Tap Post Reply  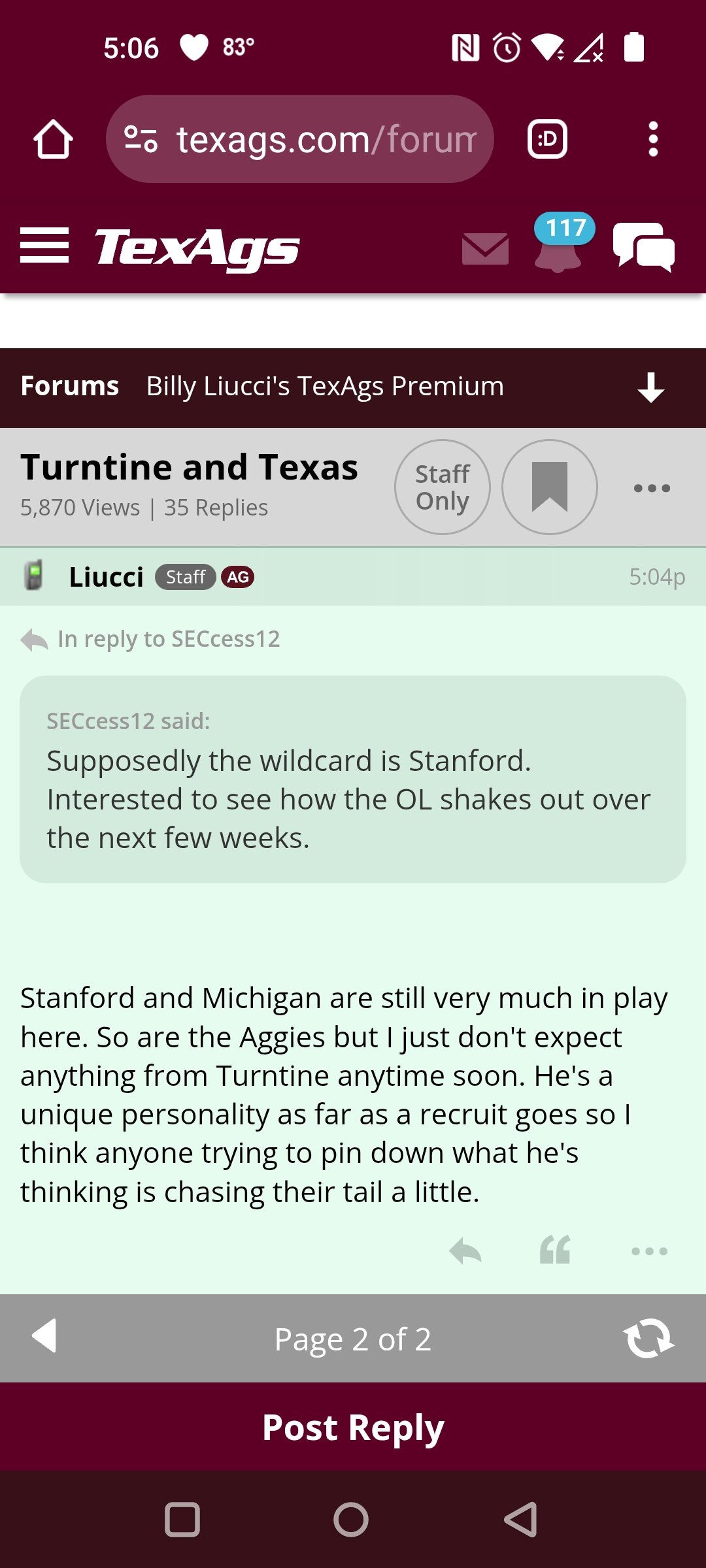pos(353,1426)
